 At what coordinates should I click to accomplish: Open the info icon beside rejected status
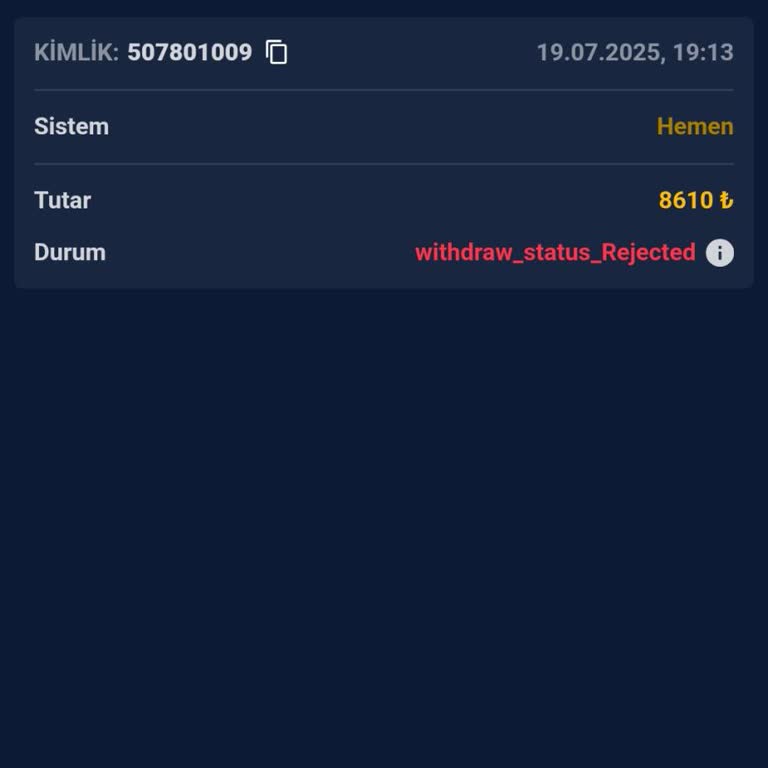tap(719, 253)
